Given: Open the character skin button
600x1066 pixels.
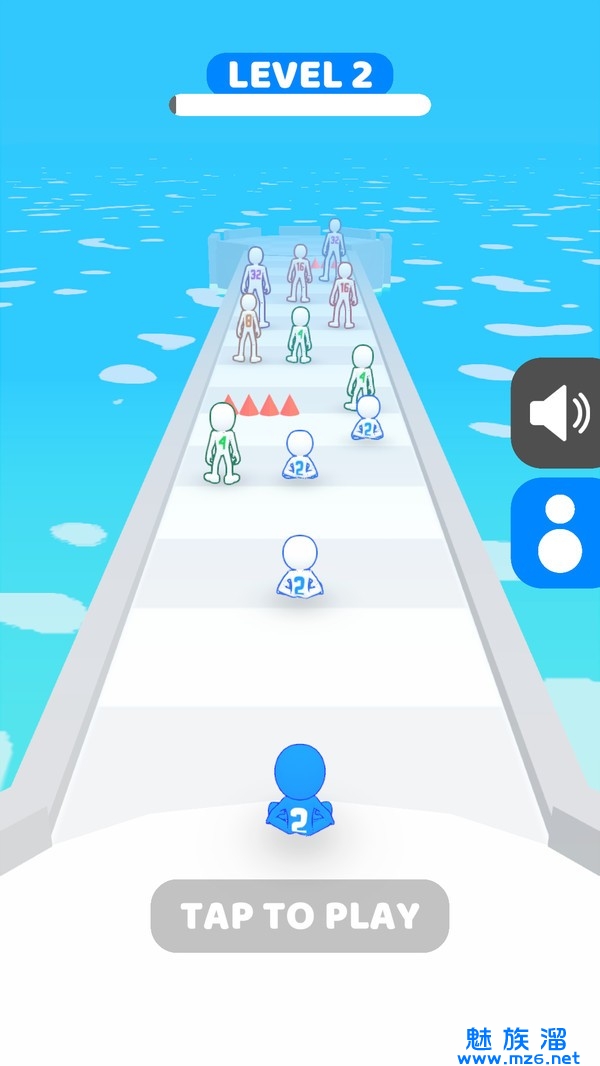Looking at the screenshot, I should coord(557,533).
